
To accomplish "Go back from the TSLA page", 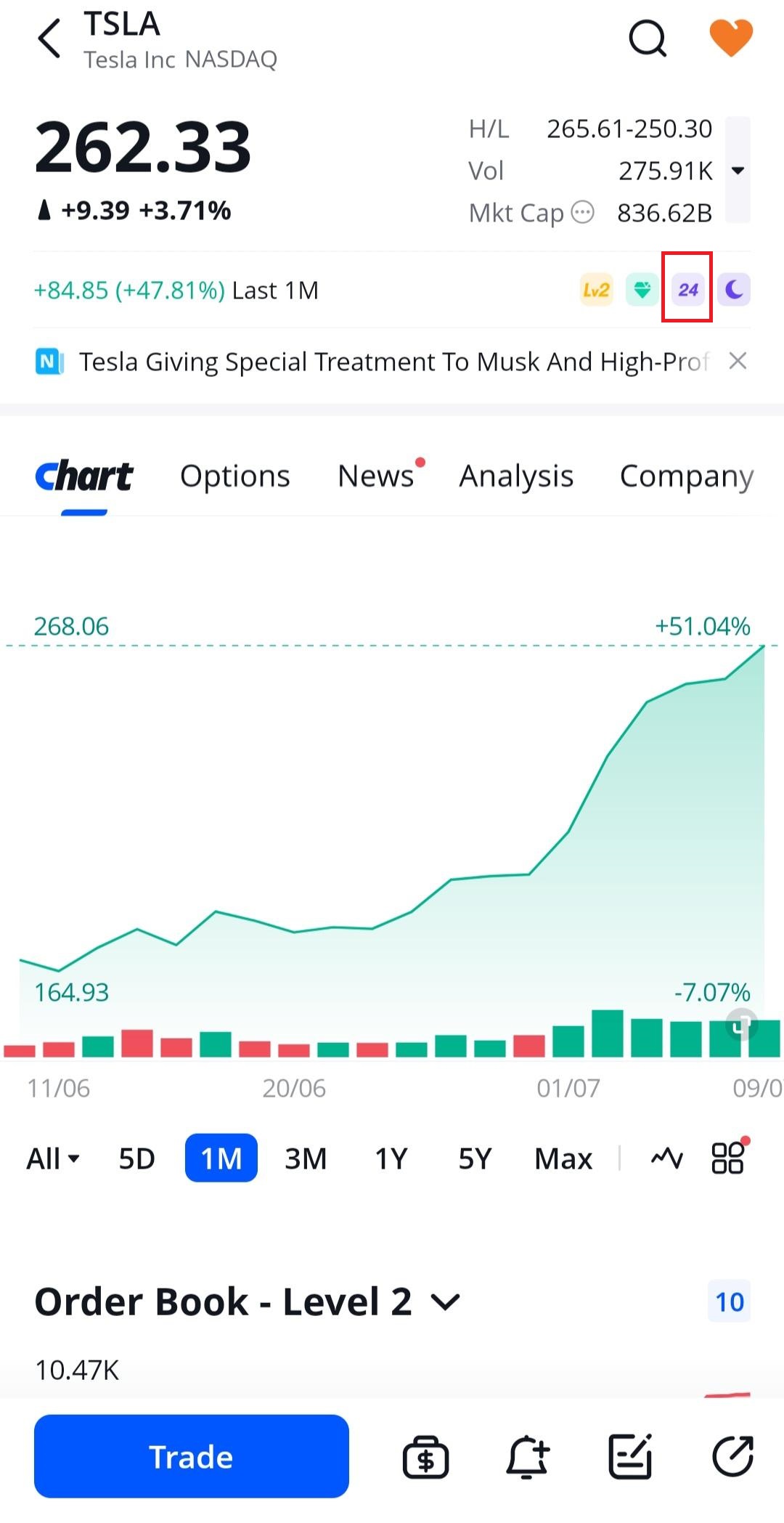I will pos(49,38).
